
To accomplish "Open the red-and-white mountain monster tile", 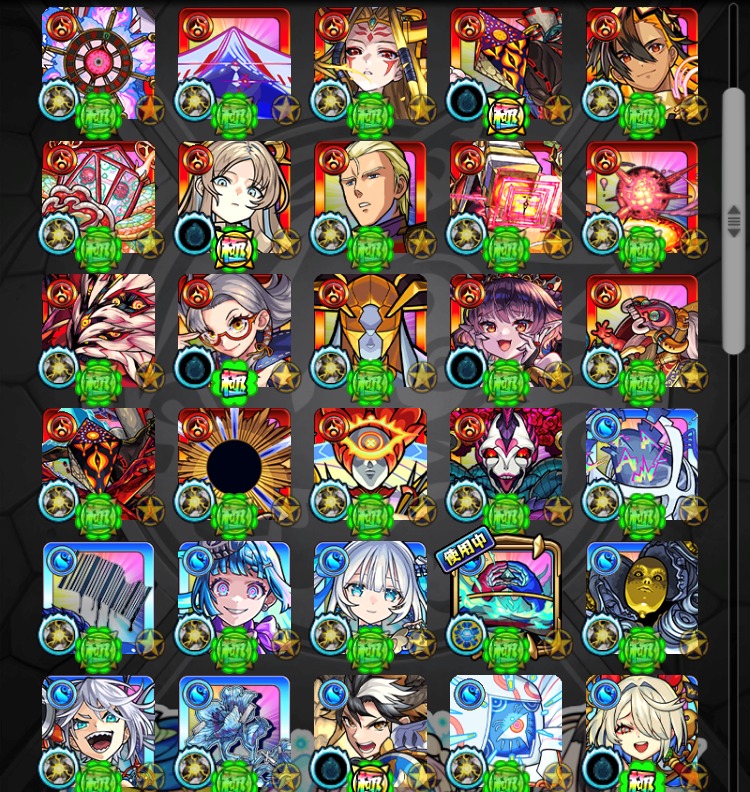I will pos(234,63).
